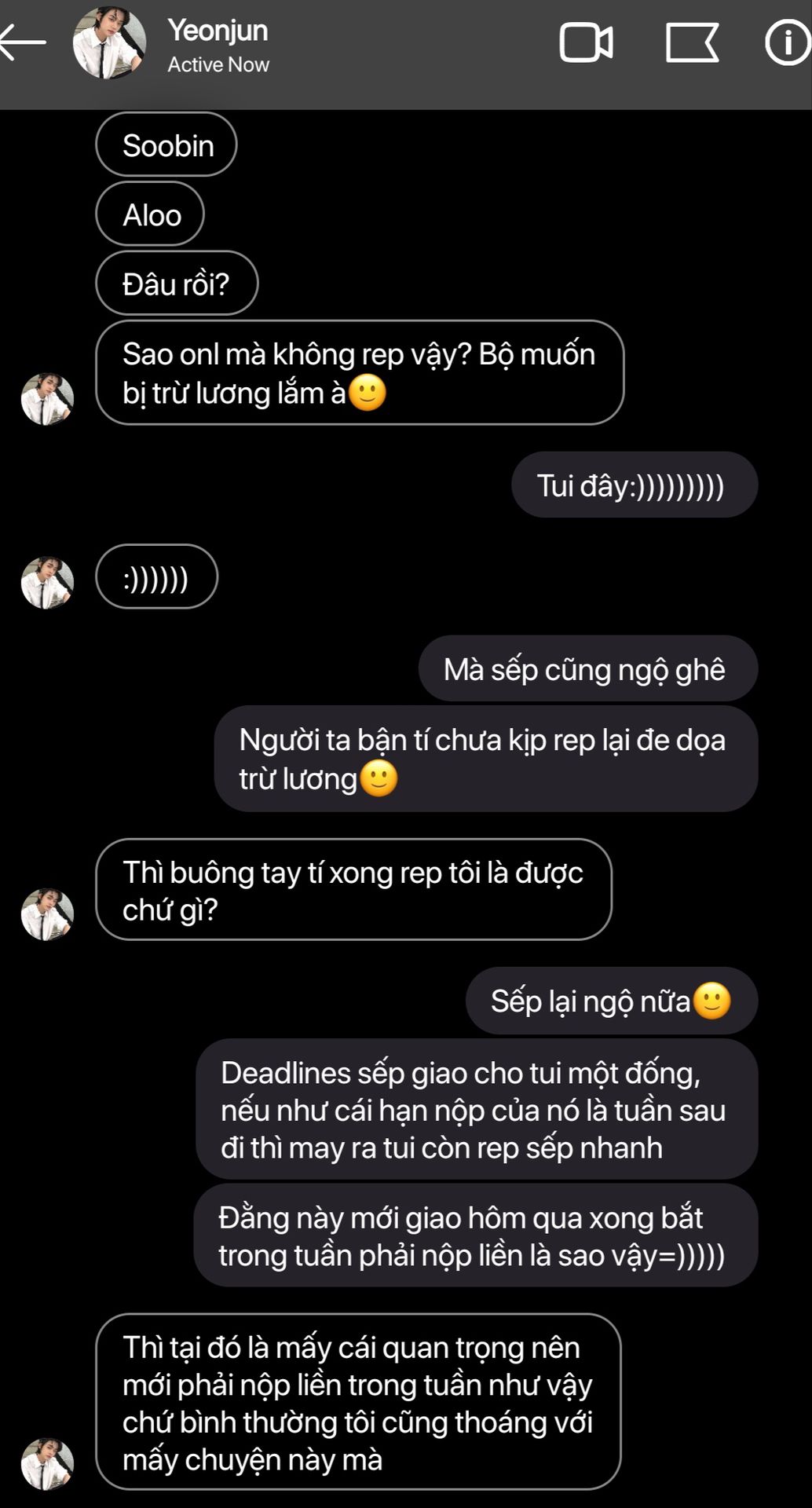This screenshot has width=812, height=1508.
Task: Open Yeonjun's profile from header name
Action: [218, 31]
